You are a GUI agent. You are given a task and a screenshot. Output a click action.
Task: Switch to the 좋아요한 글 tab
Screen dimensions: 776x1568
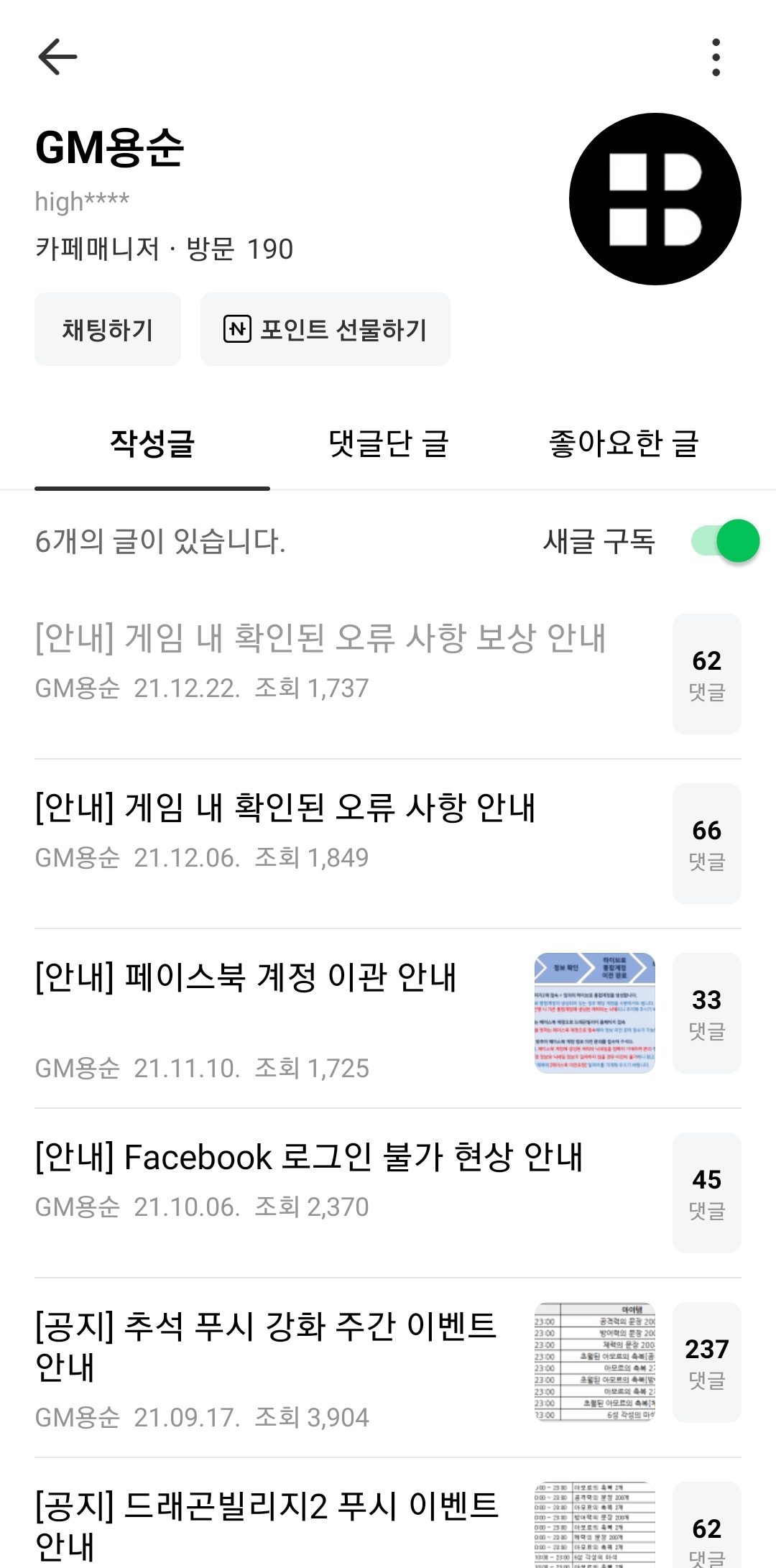point(623,443)
